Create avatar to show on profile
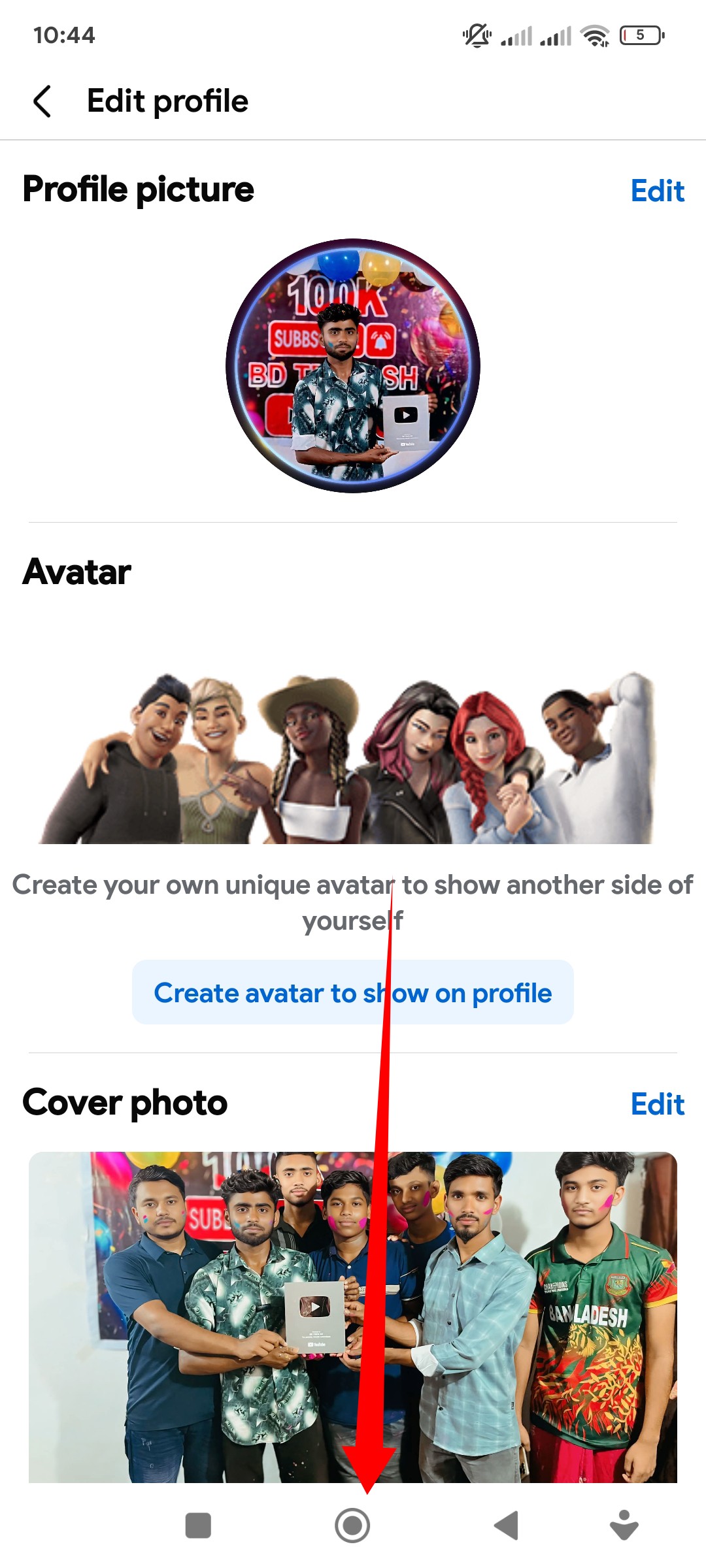The image size is (706, 1568). tap(353, 992)
